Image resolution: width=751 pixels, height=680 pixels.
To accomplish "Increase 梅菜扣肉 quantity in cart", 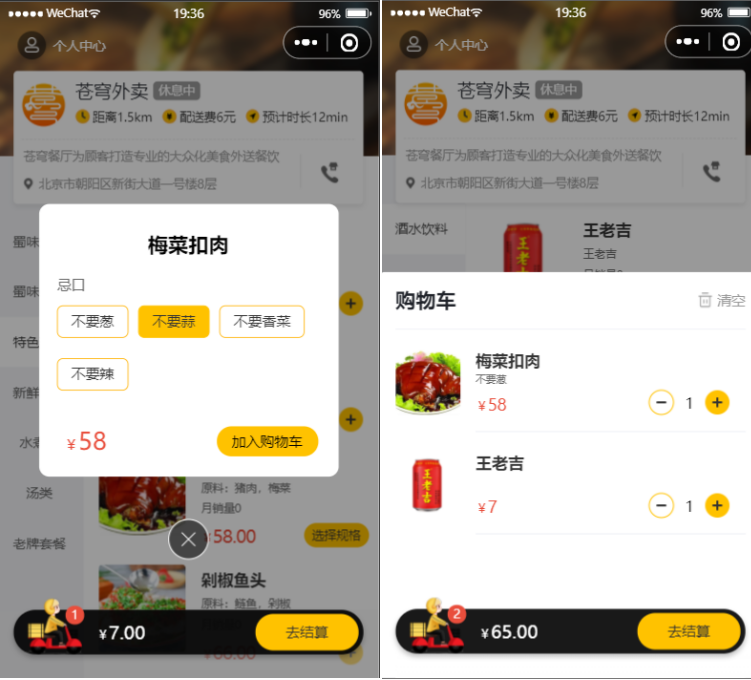I will (x=717, y=403).
